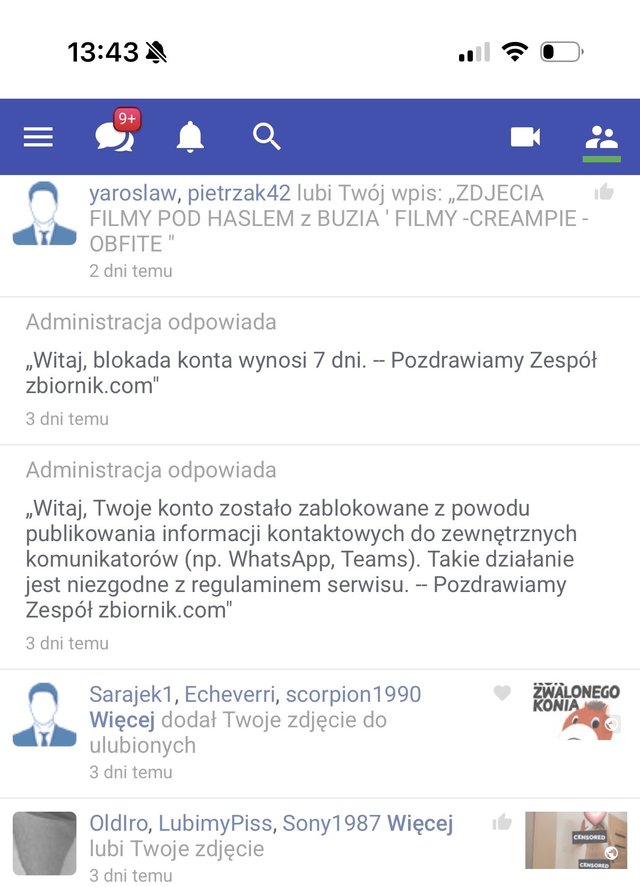Screen dimensions: 640x887
Task: Open the liked censored photo thumbnail
Action: 576,839
